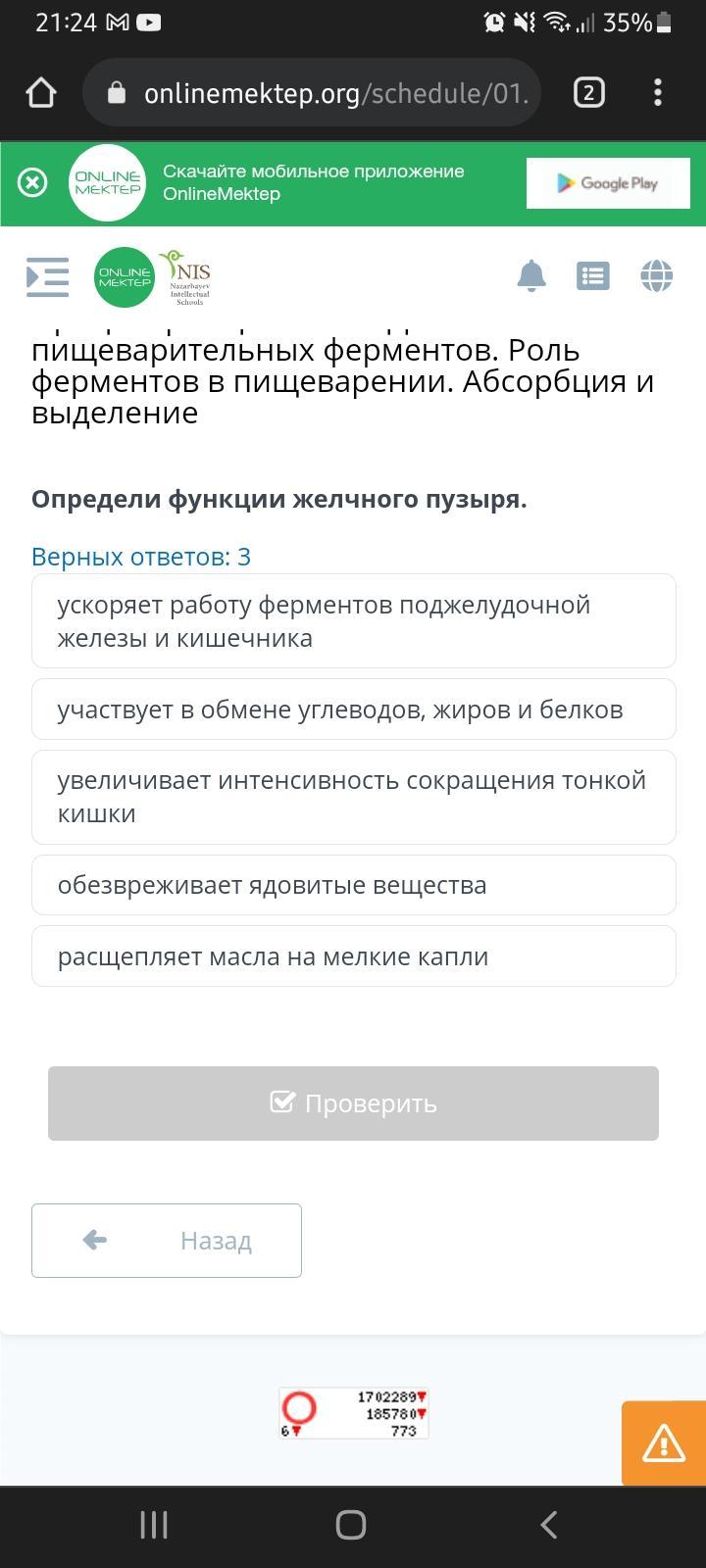Dismiss the OnlineMektep app download banner
This screenshot has width=706, height=1568.
(x=32, y=183)
